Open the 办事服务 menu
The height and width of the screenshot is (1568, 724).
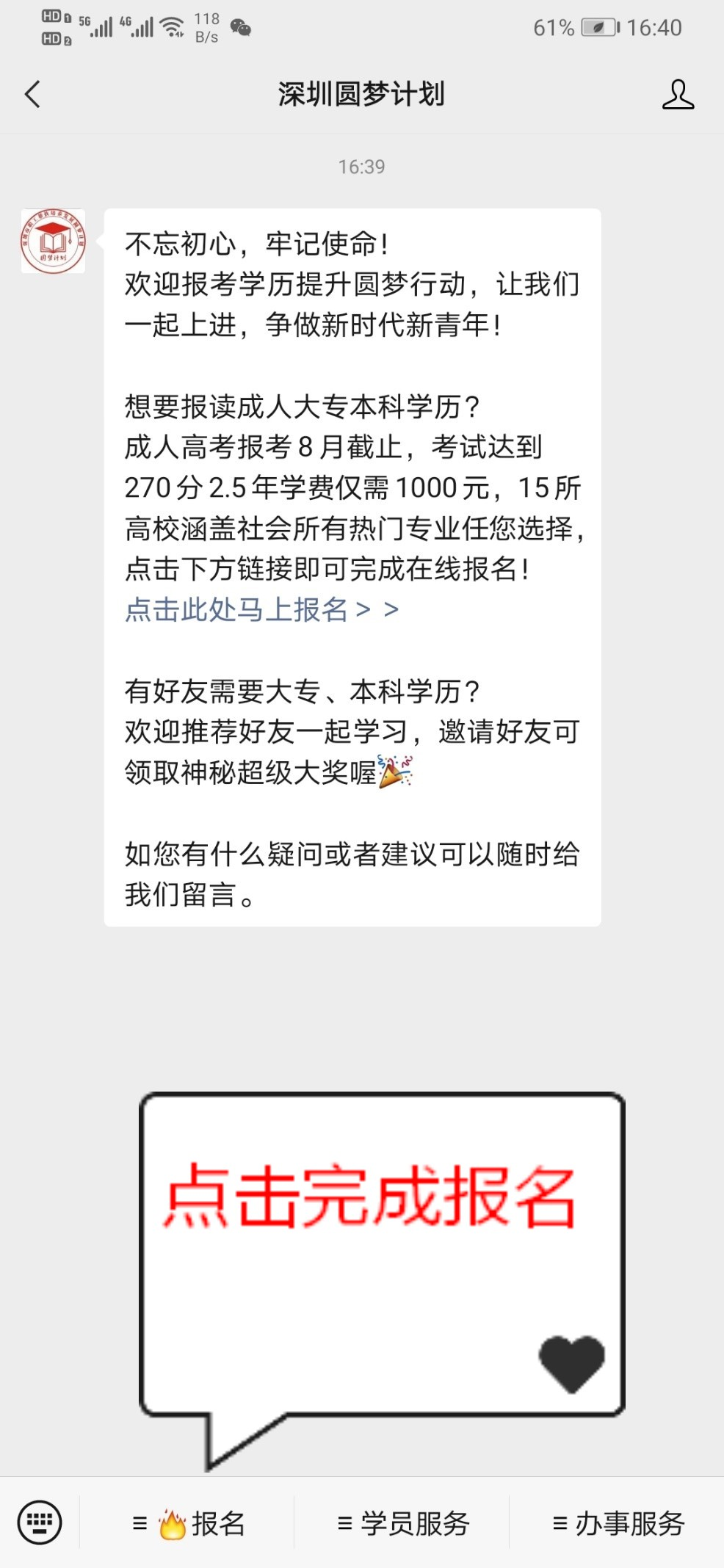tap(618, 1524)
